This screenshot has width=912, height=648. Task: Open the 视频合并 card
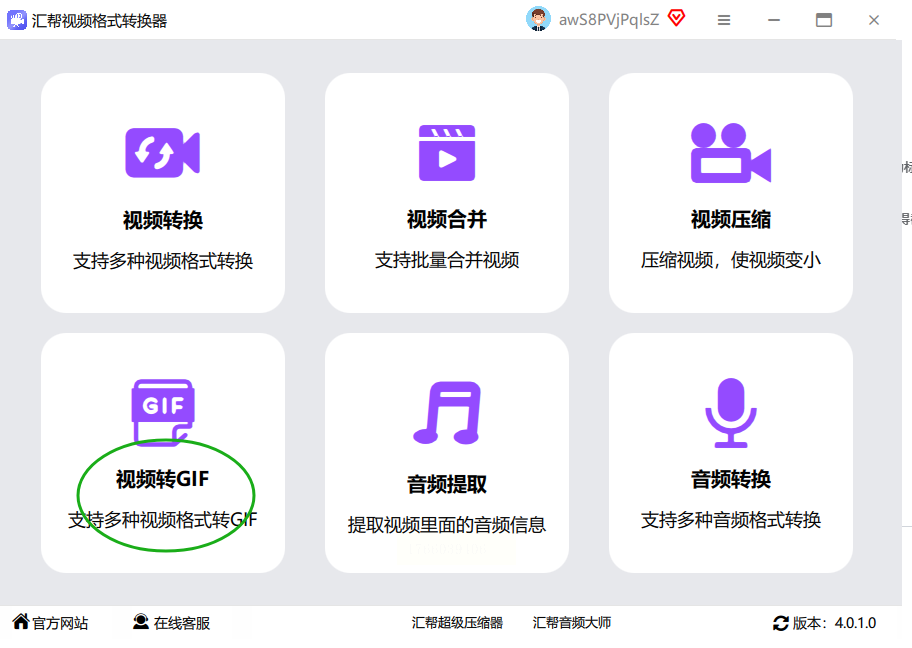[447, 193]
